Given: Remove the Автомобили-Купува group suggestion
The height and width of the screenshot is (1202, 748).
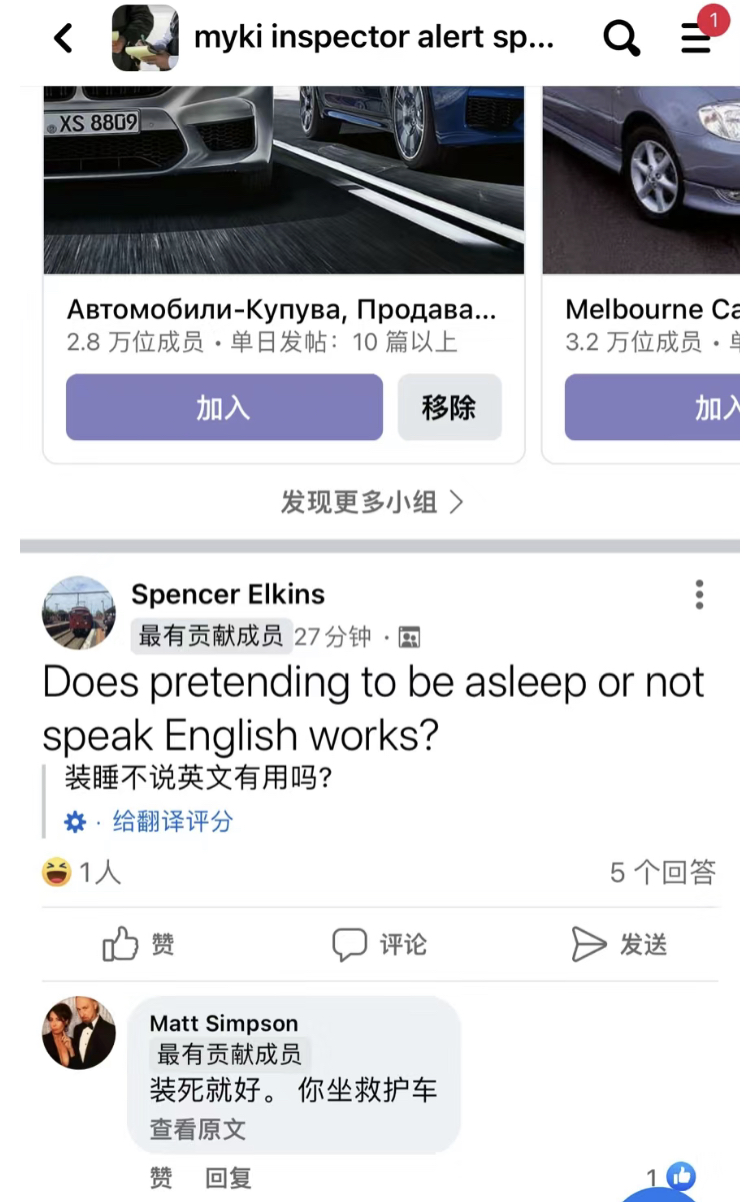Looking at the screenshot, I should 449,407.
